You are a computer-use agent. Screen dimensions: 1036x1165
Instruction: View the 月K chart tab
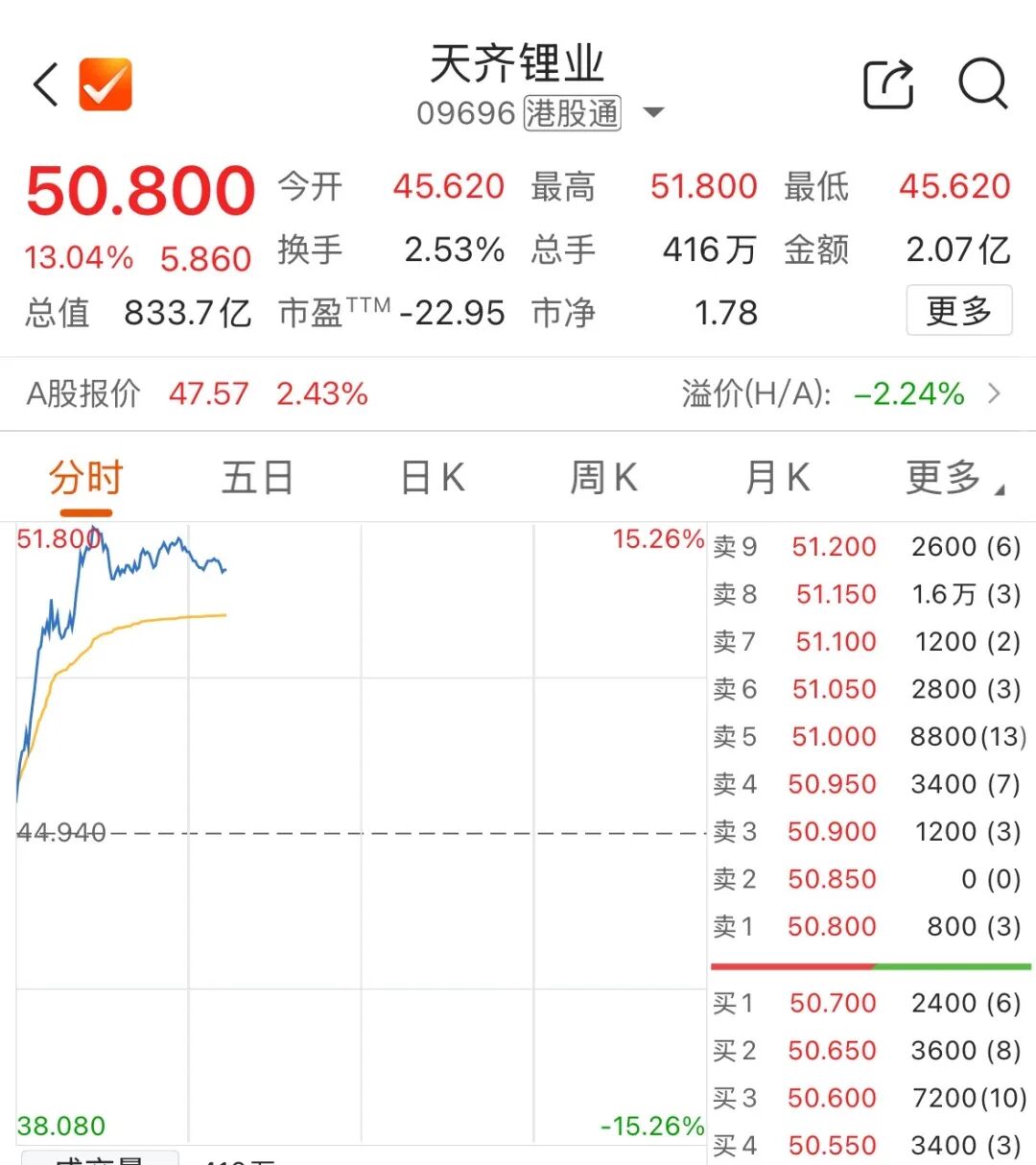point(777,478)
